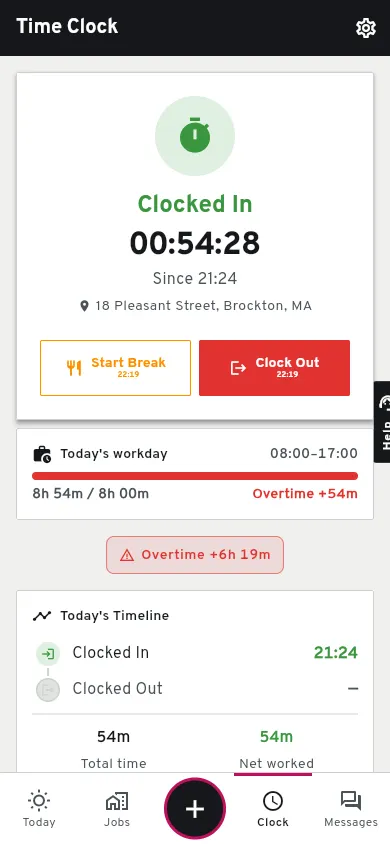Viewport: 390px width, 844px height.
Task: Open the Messages tab
Action: click(x=351, y=808)
